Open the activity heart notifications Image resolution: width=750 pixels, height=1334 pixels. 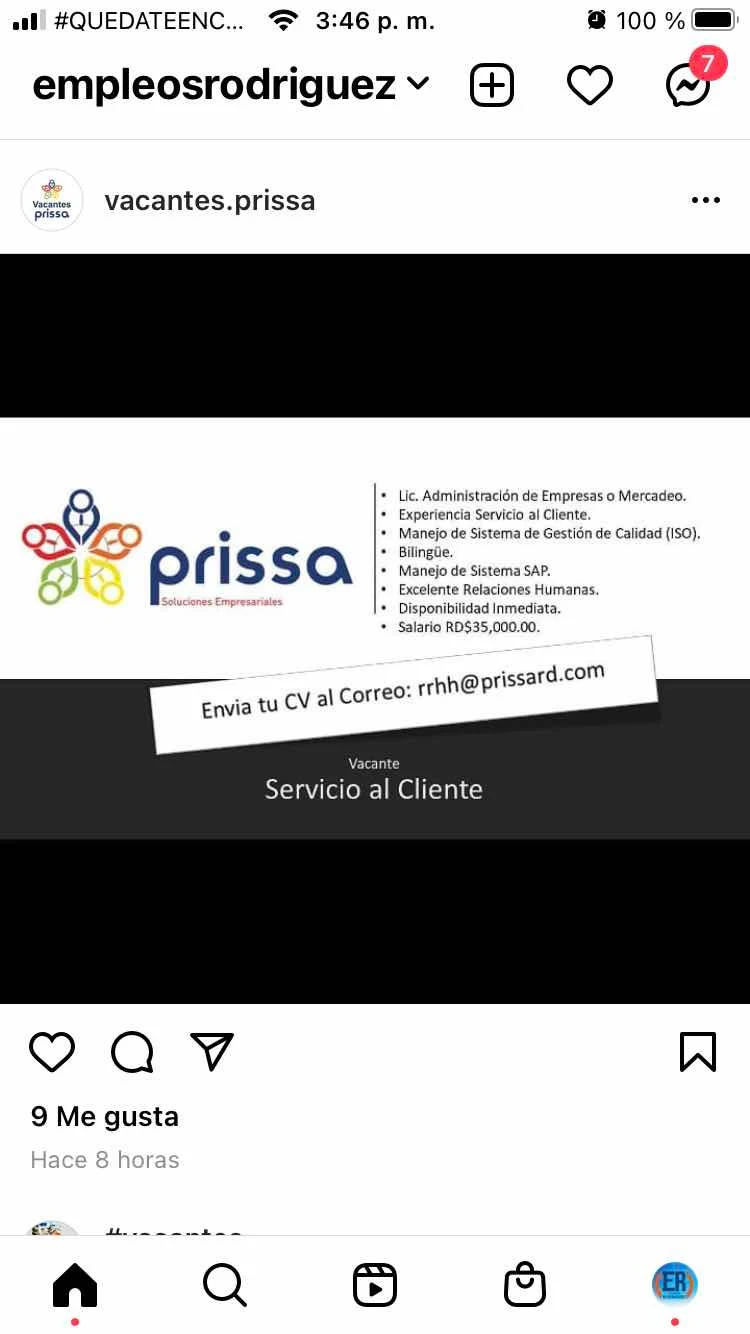(589, 86)
